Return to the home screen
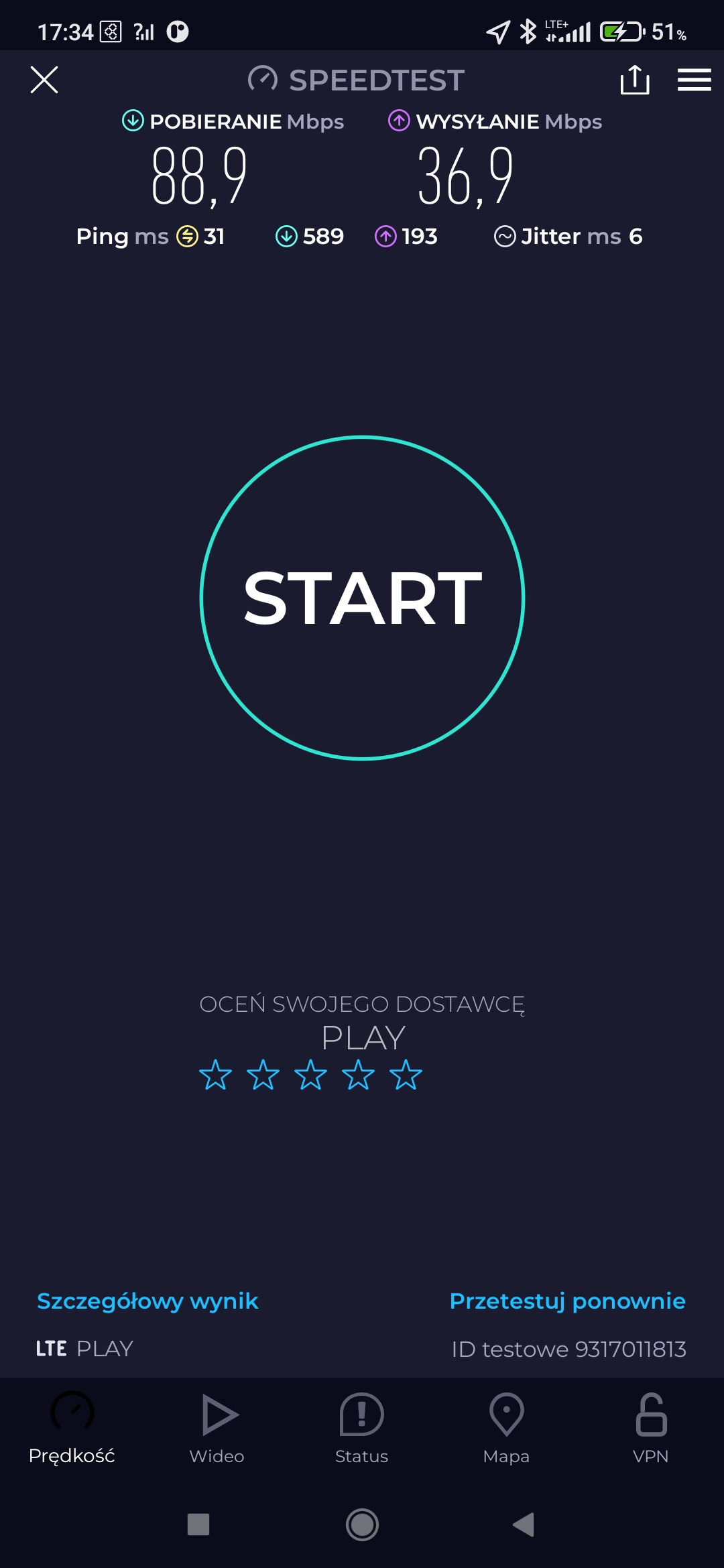Viewport: 724px width, 1568px height. [x=362, y=1524]
